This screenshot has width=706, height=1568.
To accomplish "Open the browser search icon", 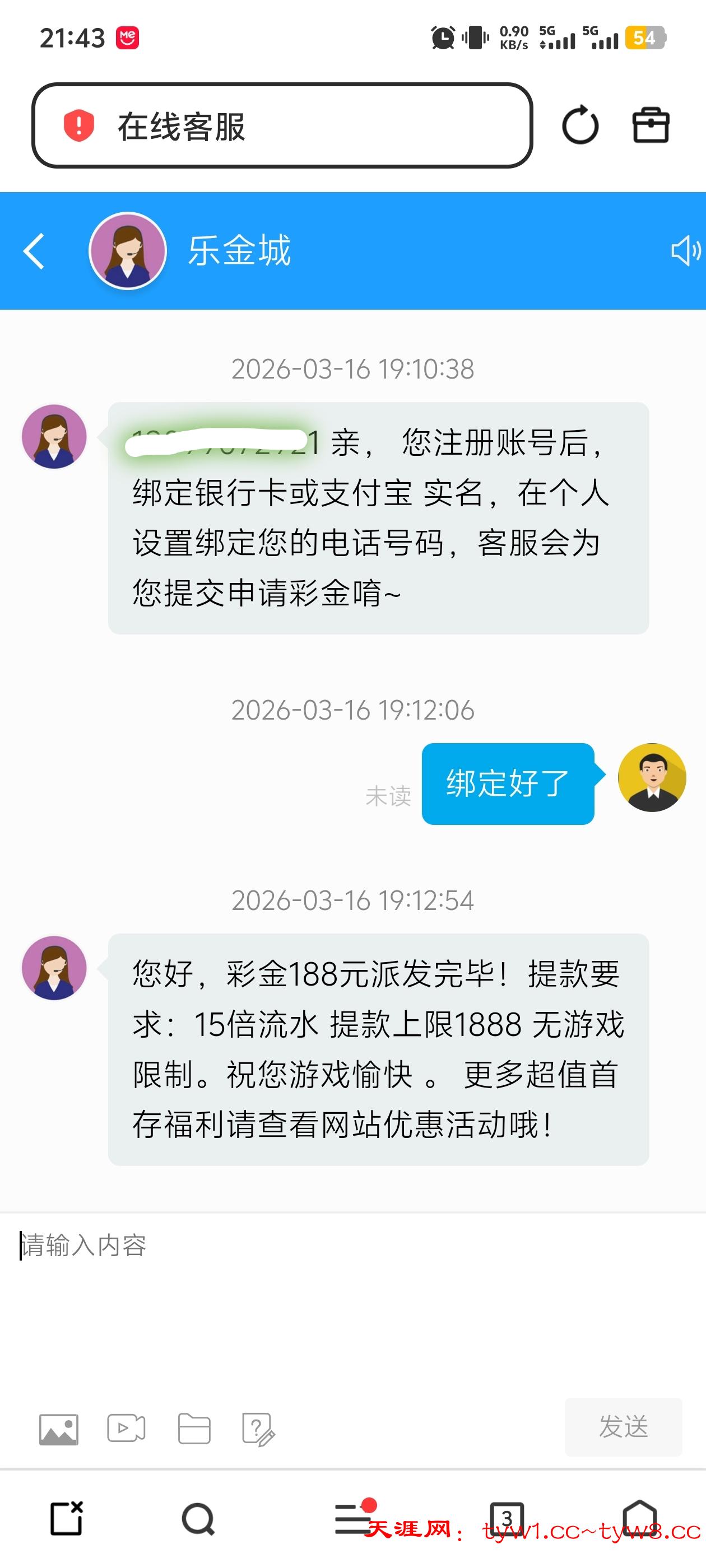I will 198,1519.
